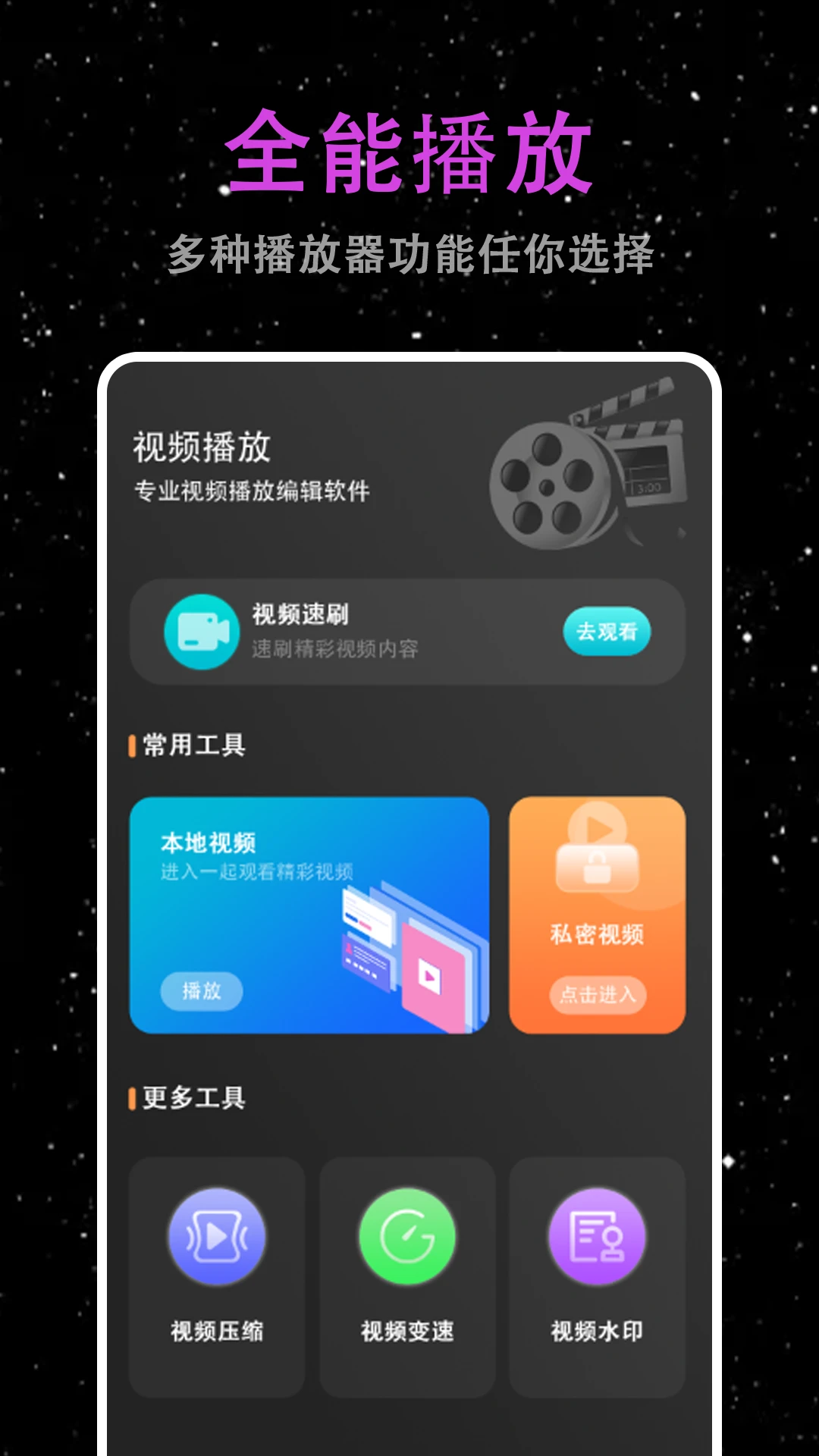Tap 点击进入 to open private videos
Screen dimensions: 819x1456
(598, 995)
